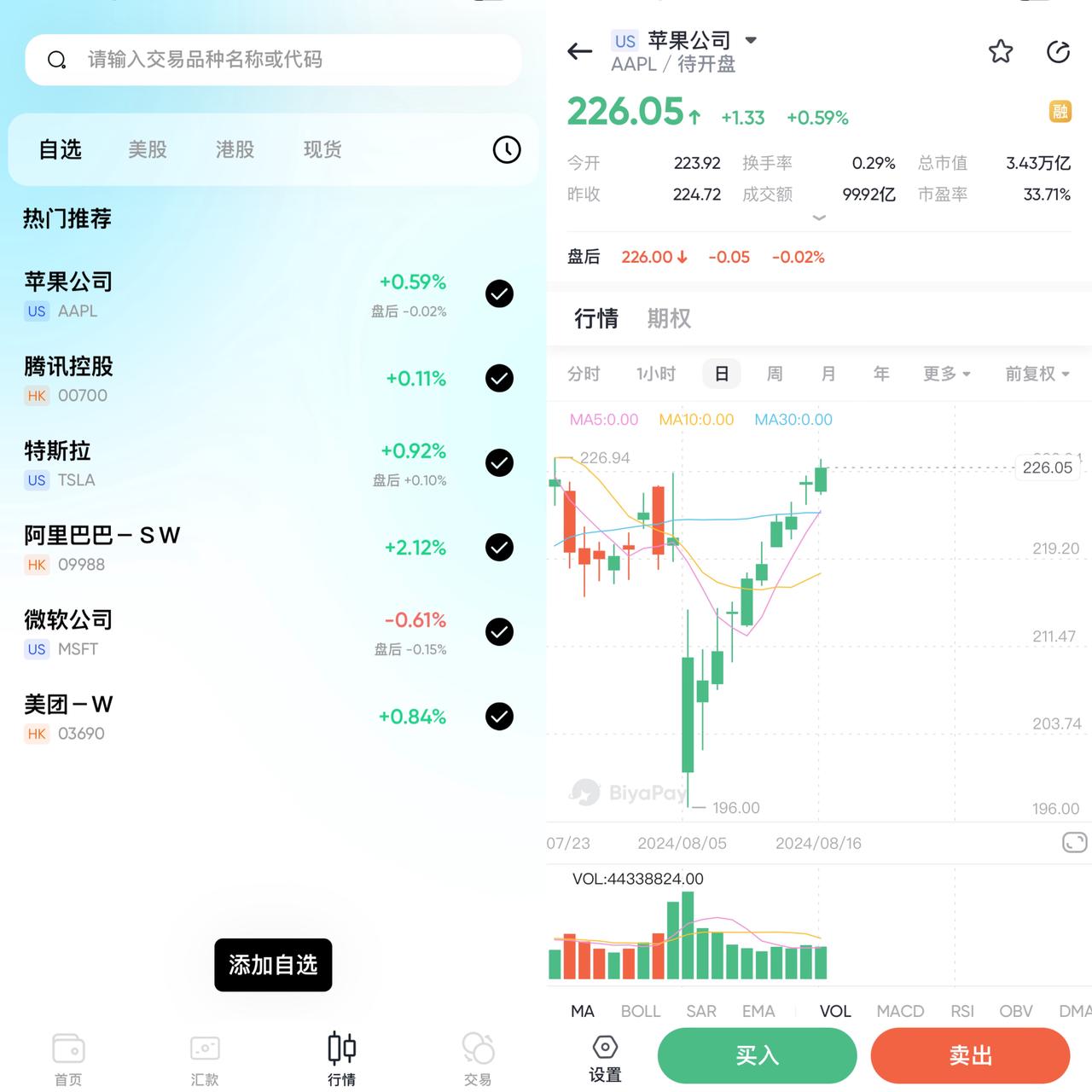The height and width of the screenshot is (1092, 1092).
Task: Switch to the 港股 tab
Action: 235,150
